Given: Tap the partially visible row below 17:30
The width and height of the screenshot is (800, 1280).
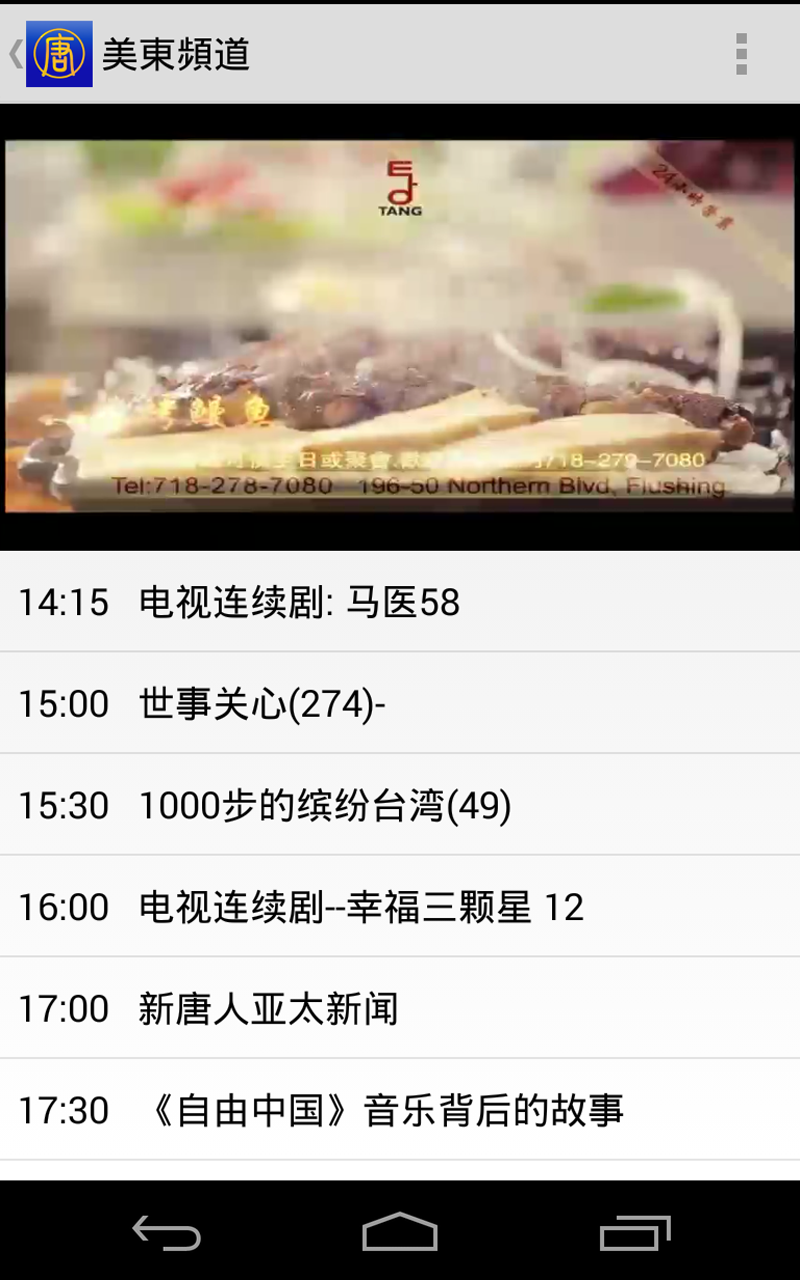Looking at the screenshot, I should pyautogui.click(x=400, y=1166).
